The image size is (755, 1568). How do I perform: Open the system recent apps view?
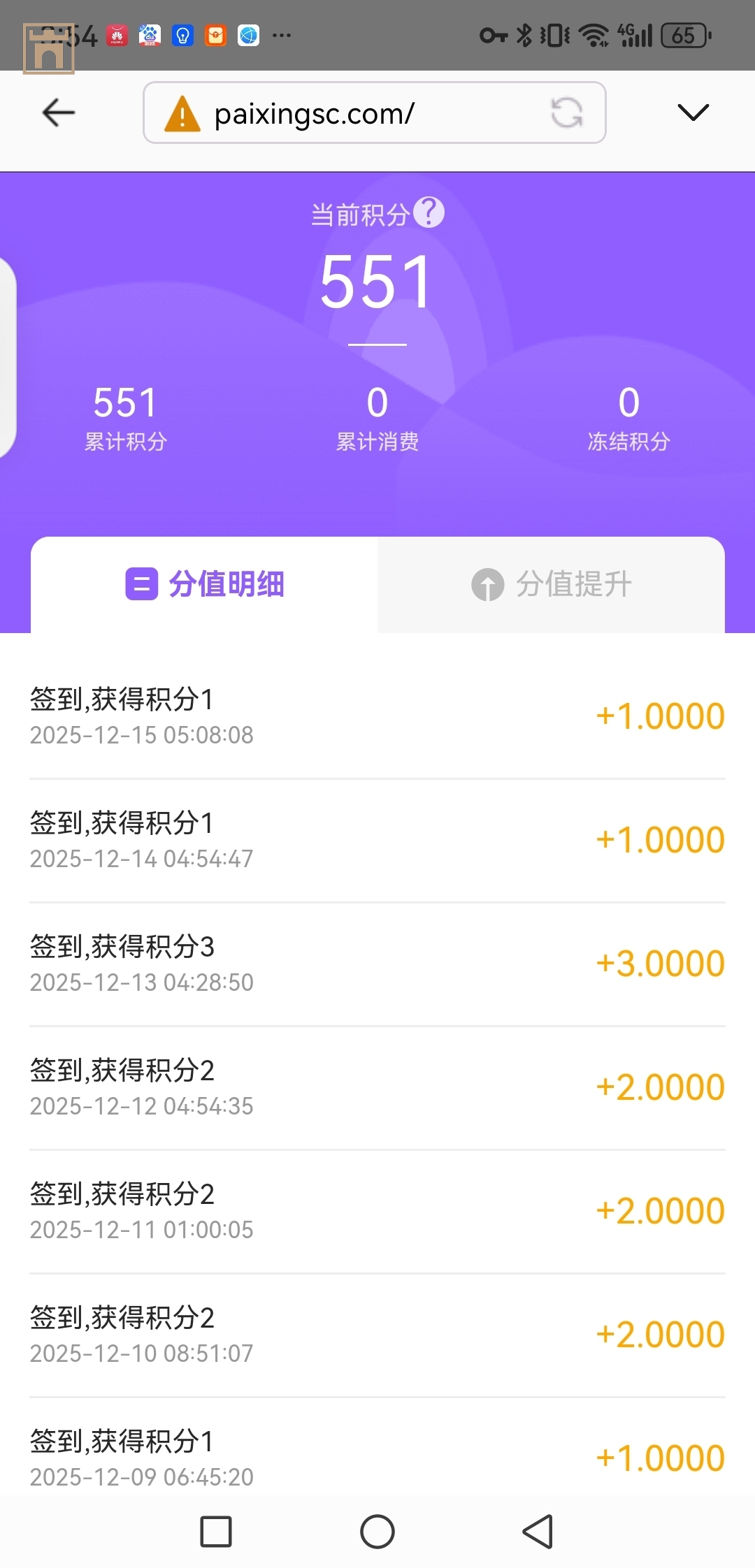(x=216, y=1532)
